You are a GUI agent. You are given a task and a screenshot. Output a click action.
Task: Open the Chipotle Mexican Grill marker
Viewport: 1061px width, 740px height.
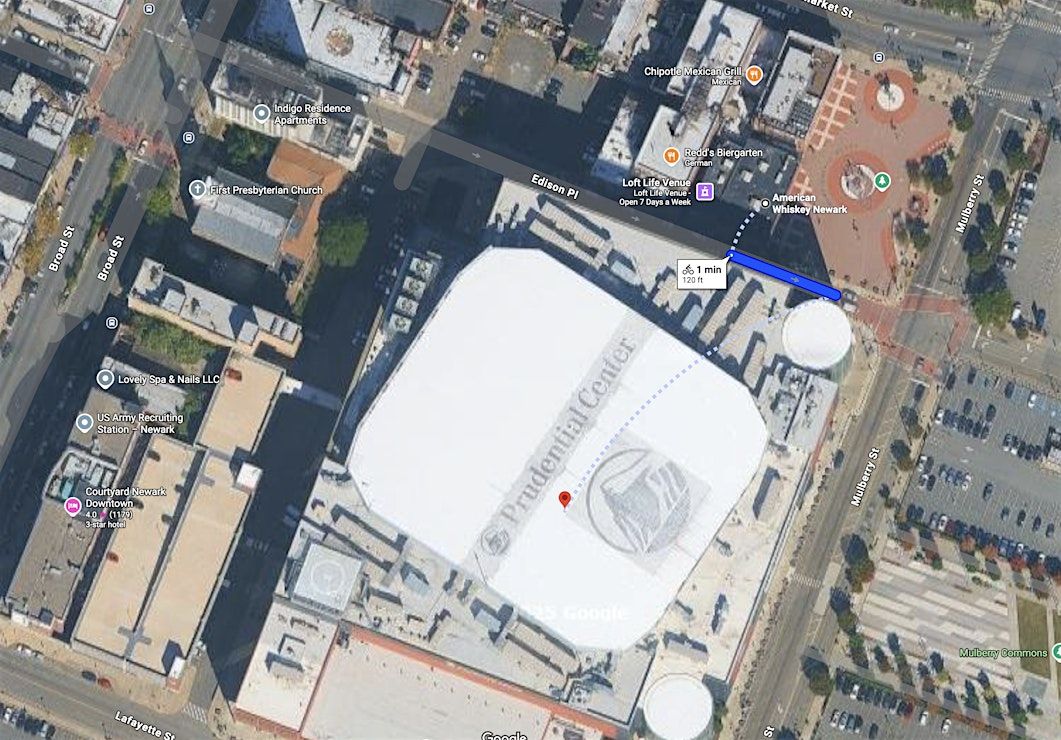tap(755, 73)
